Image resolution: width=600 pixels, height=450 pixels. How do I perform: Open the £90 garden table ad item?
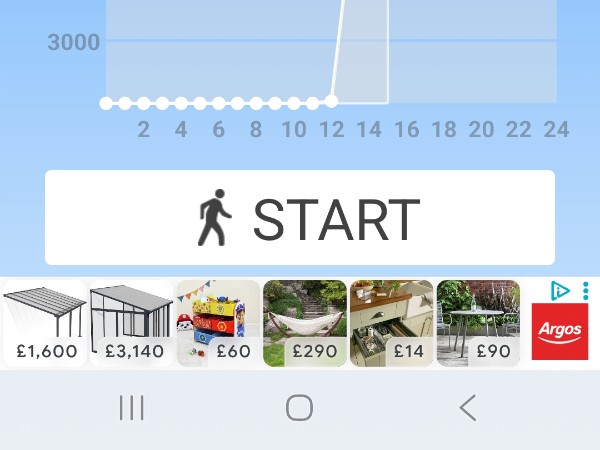tap(478, 323)
